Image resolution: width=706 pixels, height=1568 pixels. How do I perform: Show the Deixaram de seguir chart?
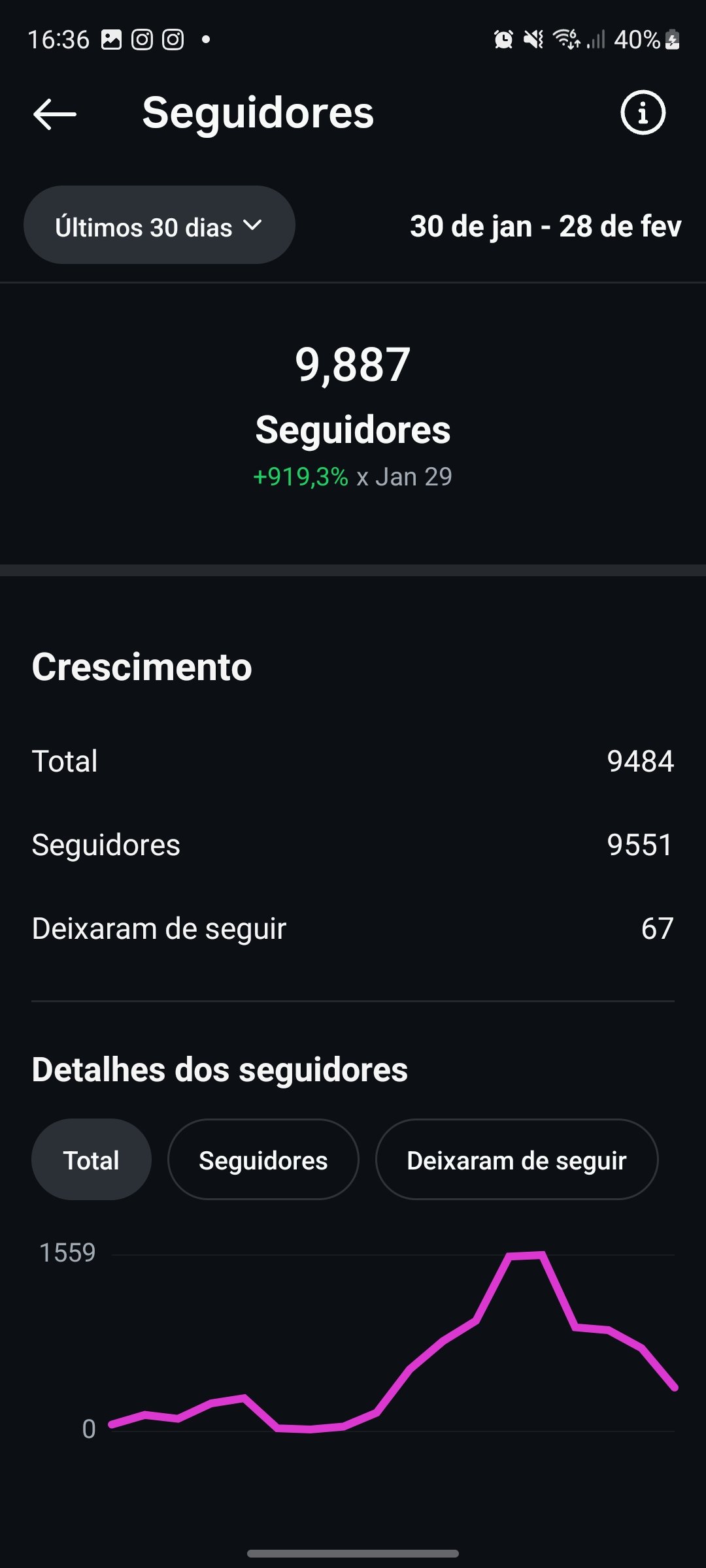tap(516, 1160)
